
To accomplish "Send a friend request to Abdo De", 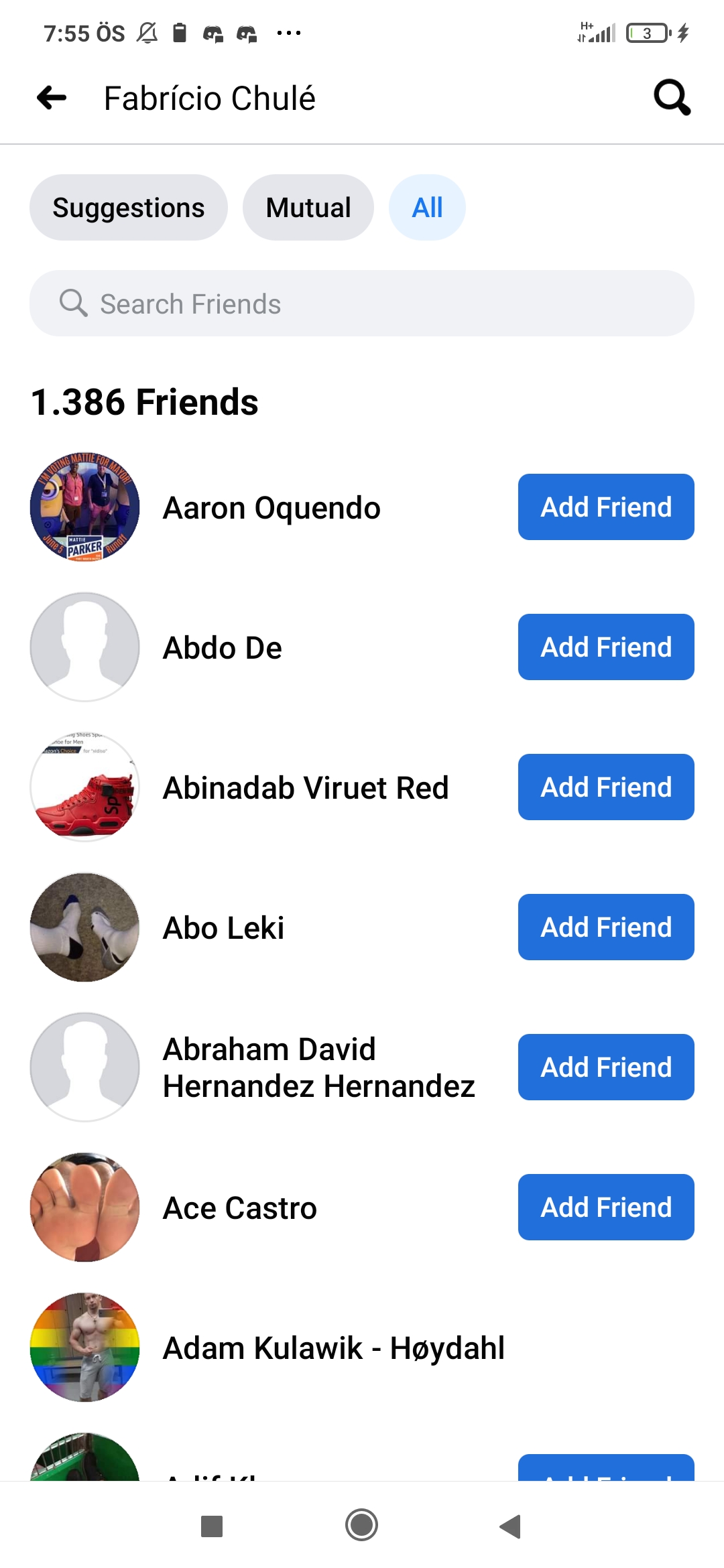I will click(x=606, y=647).
